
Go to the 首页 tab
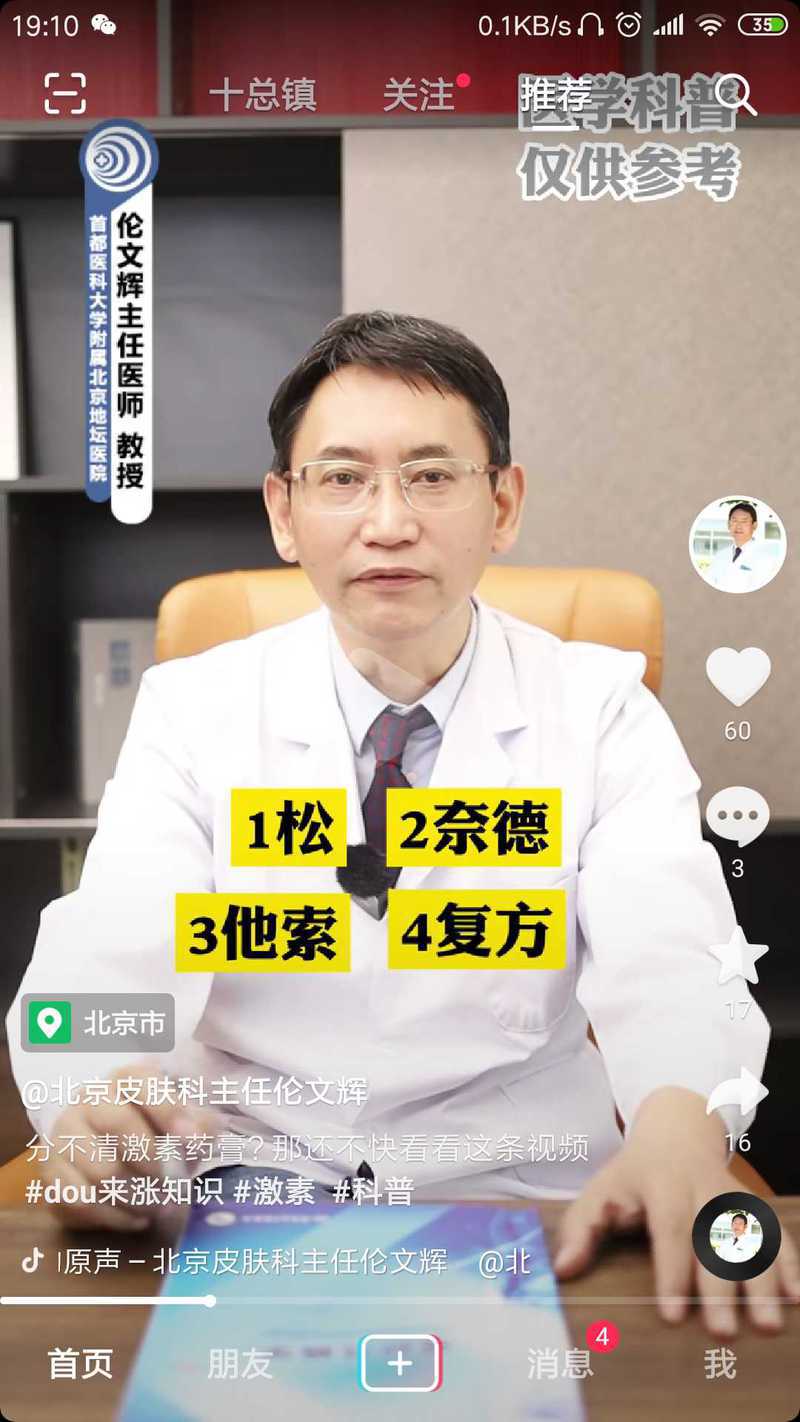point(80,1364)
